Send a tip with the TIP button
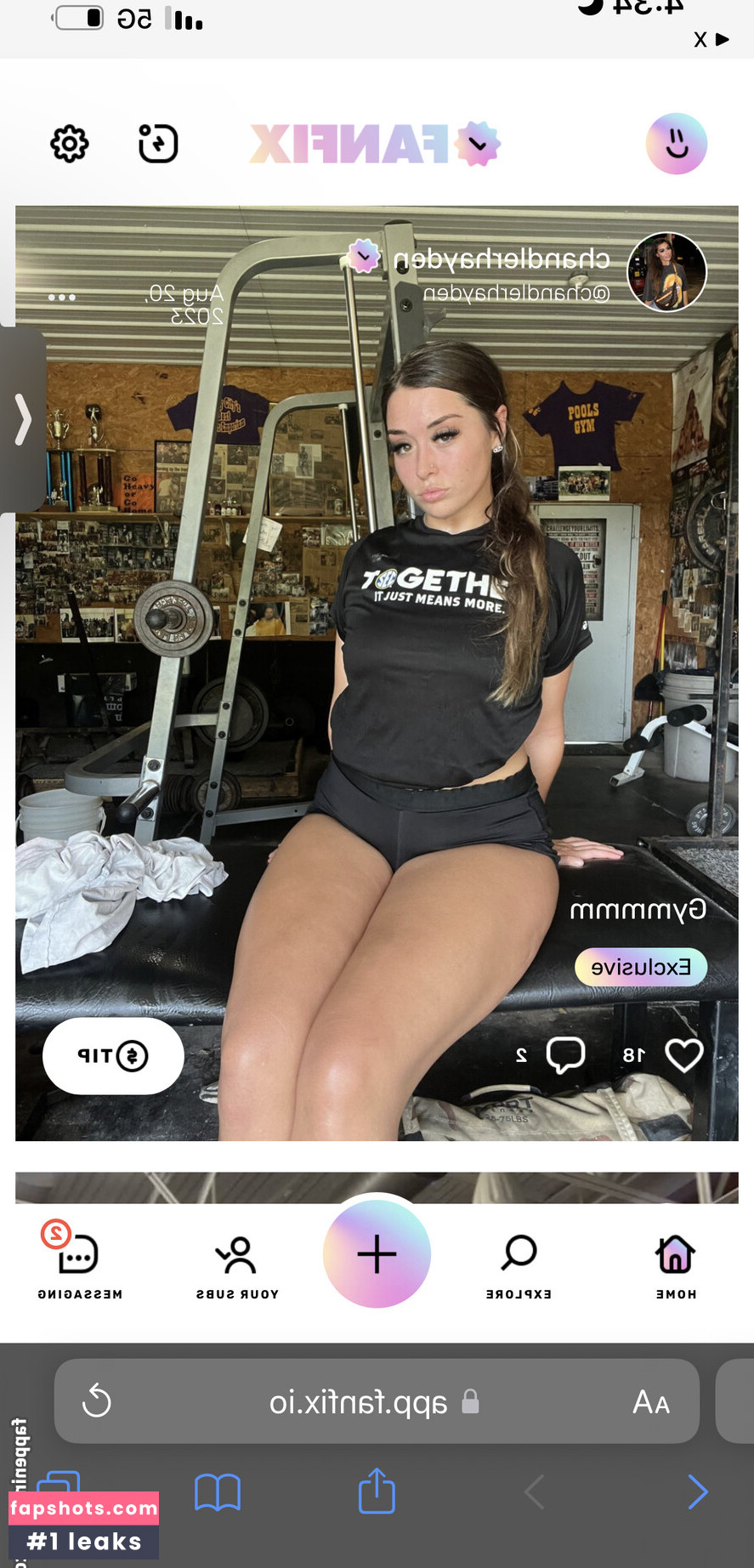The image size is (754, 1568). coord(113,1055)
